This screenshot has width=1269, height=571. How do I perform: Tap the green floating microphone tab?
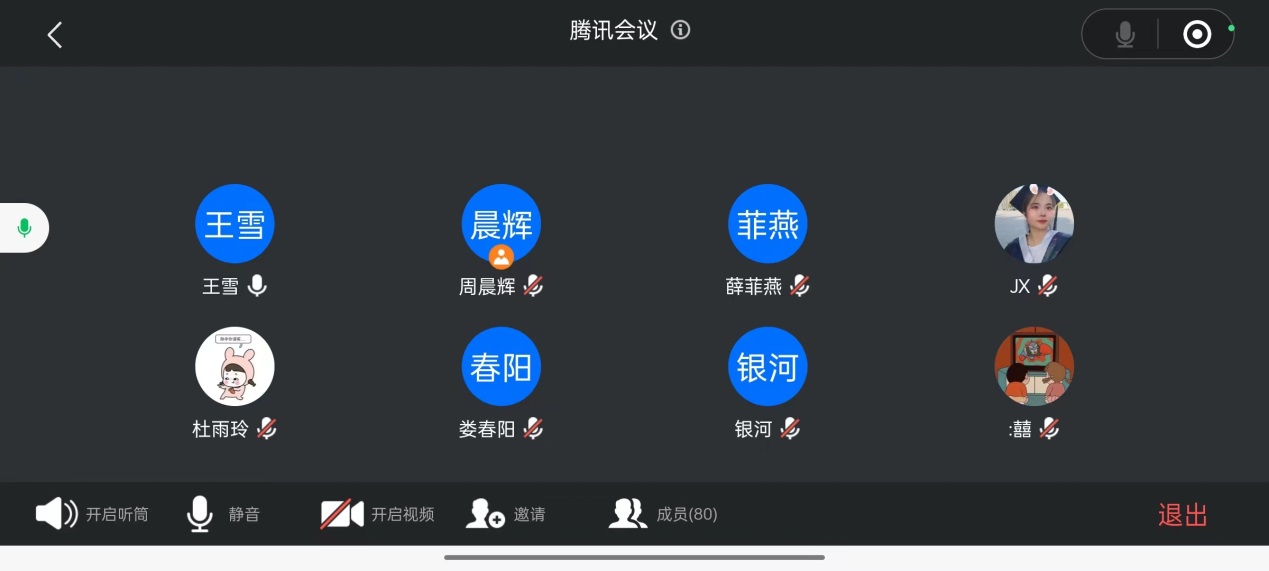(25, 228)
